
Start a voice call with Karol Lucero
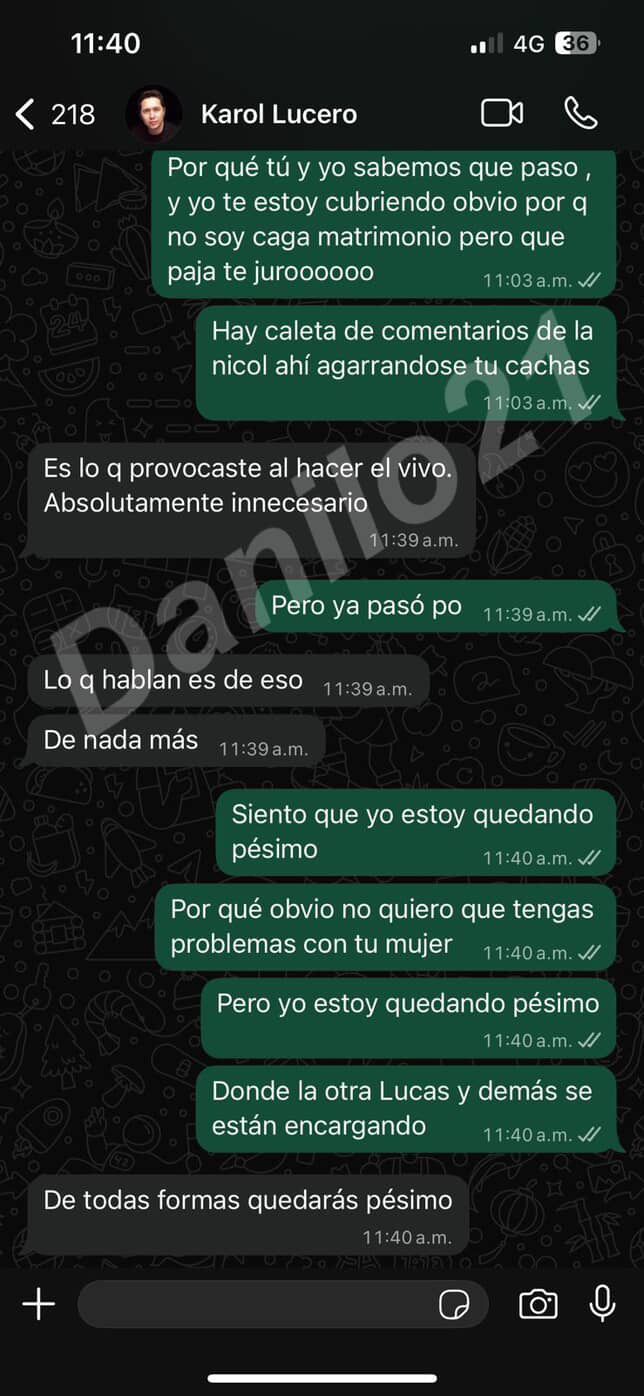581,113
